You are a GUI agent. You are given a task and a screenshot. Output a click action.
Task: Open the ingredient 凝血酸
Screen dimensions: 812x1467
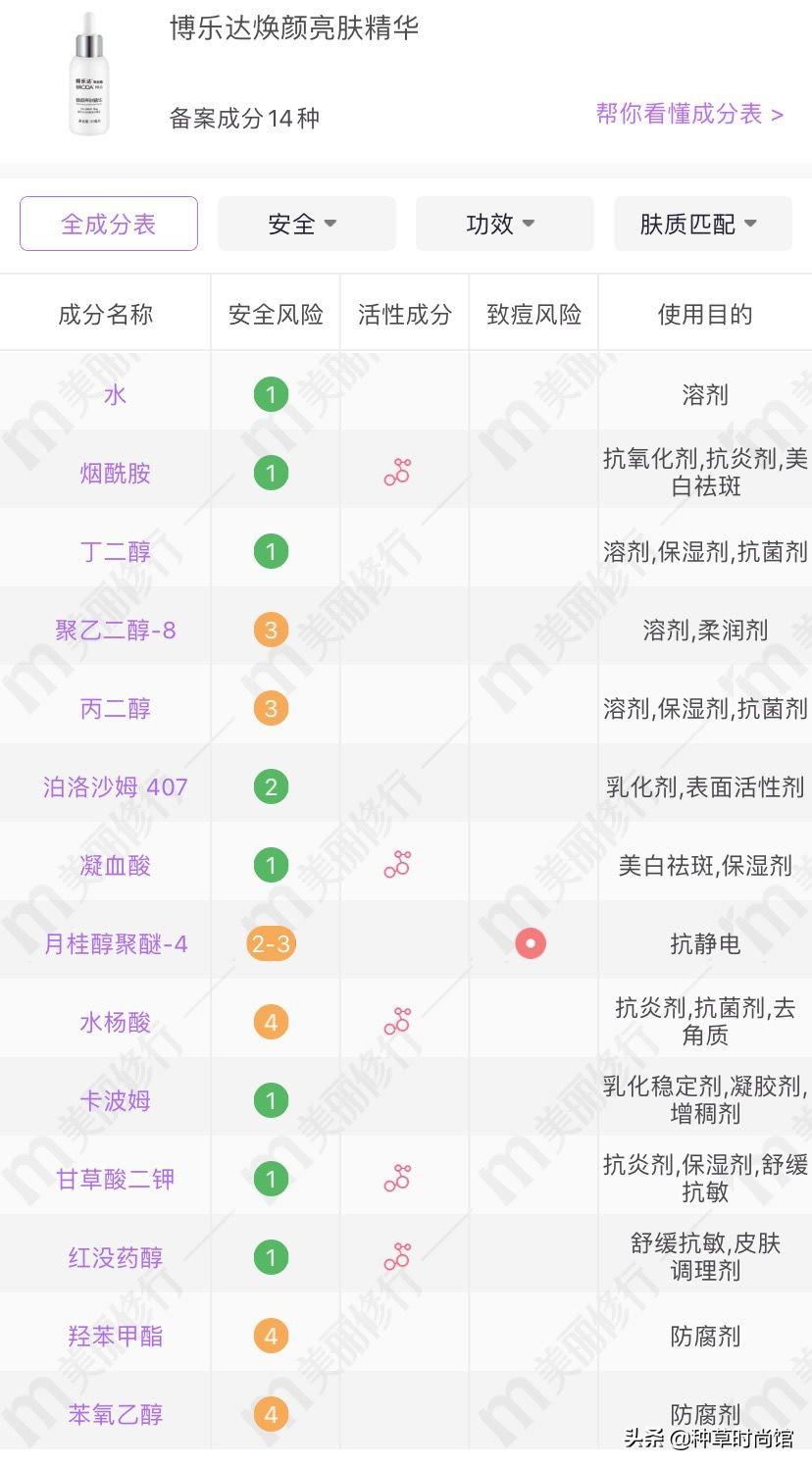[116, 866]
